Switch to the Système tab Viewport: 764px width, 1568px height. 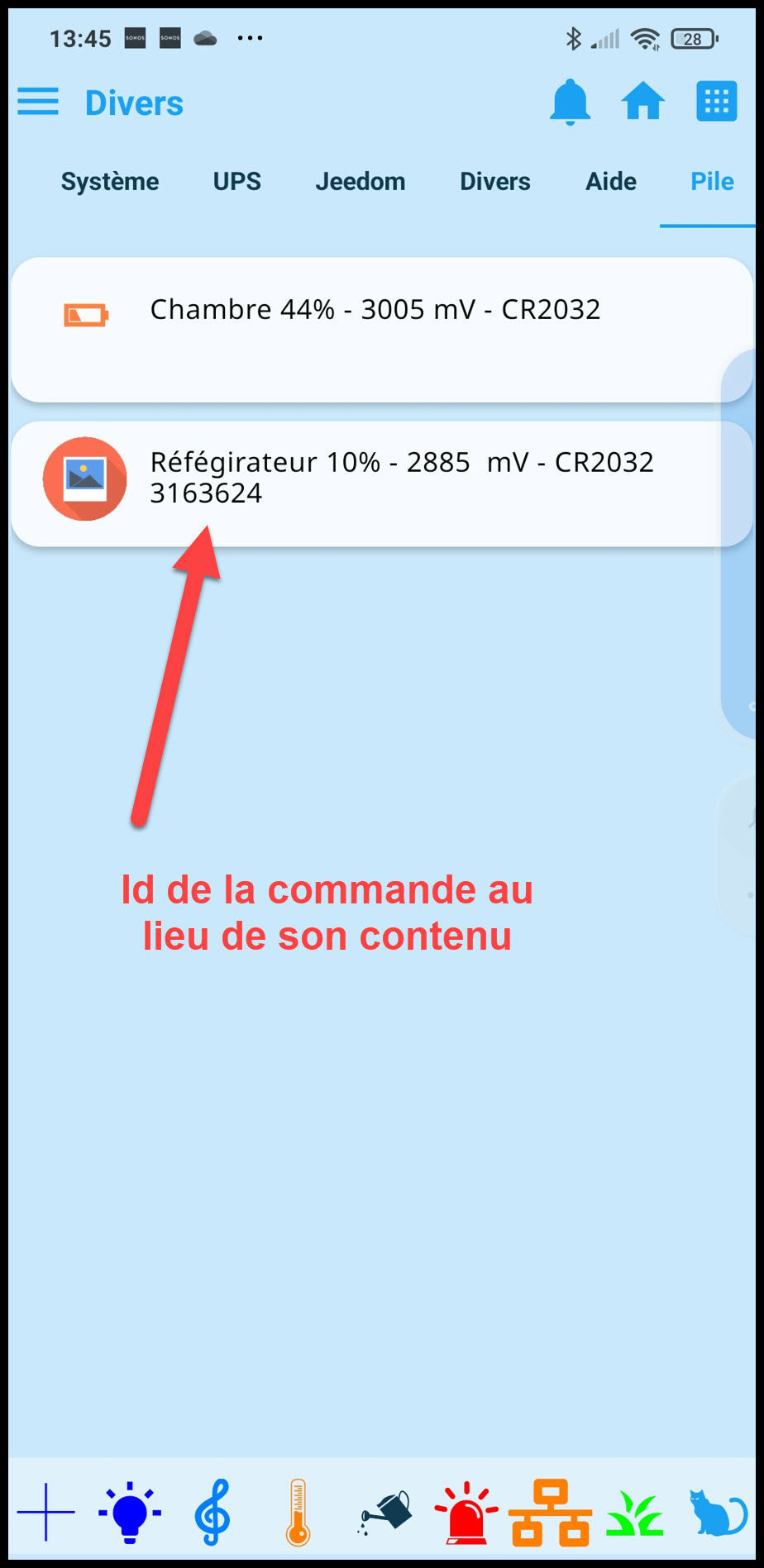(x=110, y=182)
